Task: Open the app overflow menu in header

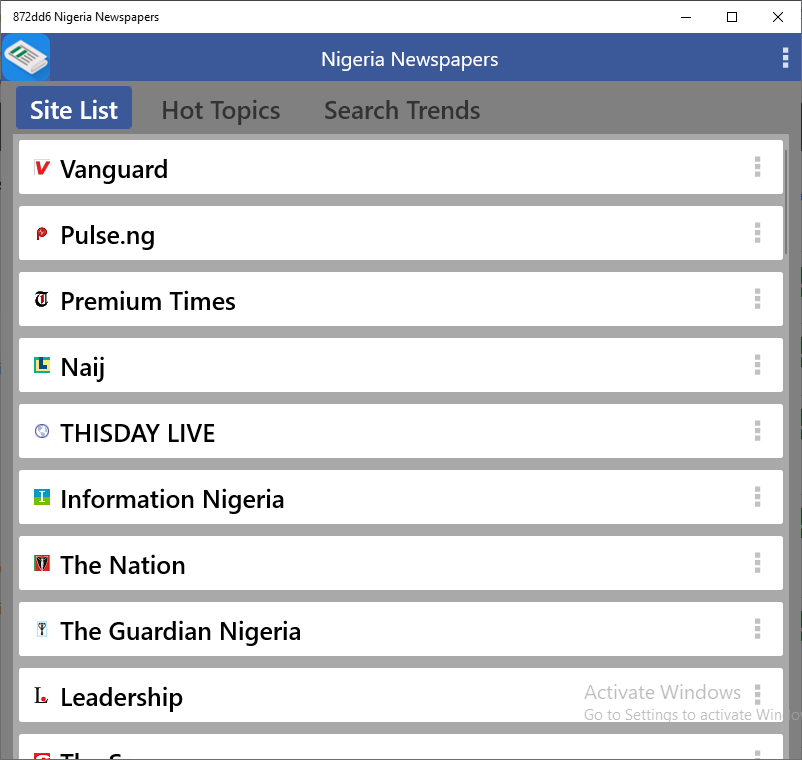Action: pos(785,59)
